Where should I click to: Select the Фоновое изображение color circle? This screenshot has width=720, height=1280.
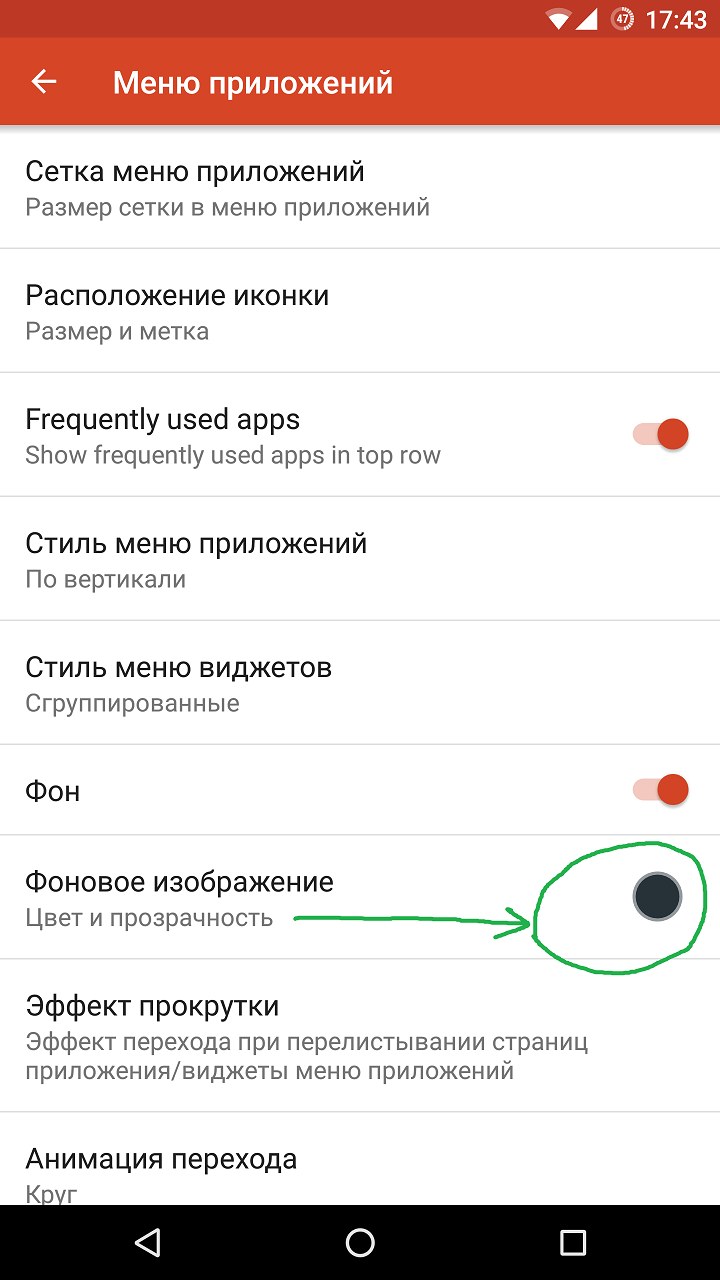(x=657, y=896)
